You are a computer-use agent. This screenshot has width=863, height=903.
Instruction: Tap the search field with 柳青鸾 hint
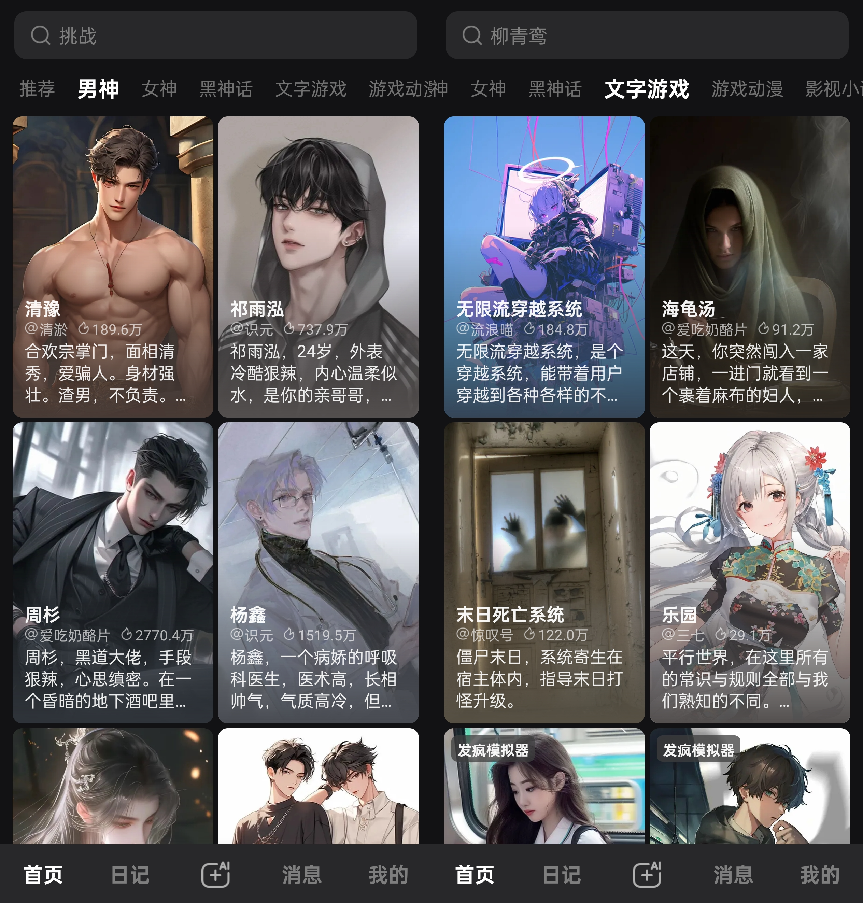click(x=647, y=36)
